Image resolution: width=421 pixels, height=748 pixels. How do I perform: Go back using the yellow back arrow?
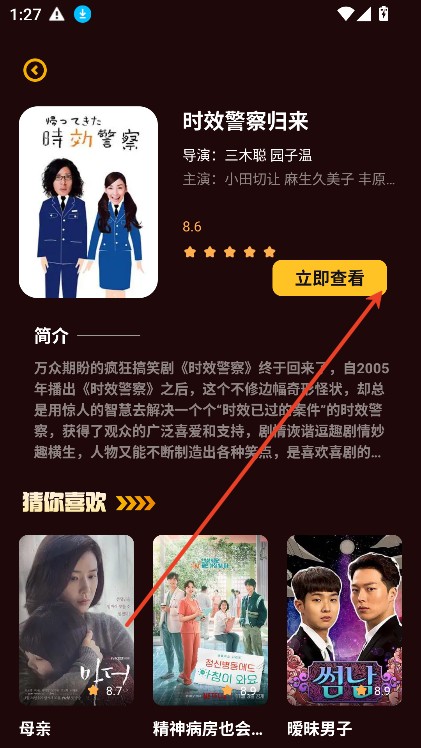[35, 71]
